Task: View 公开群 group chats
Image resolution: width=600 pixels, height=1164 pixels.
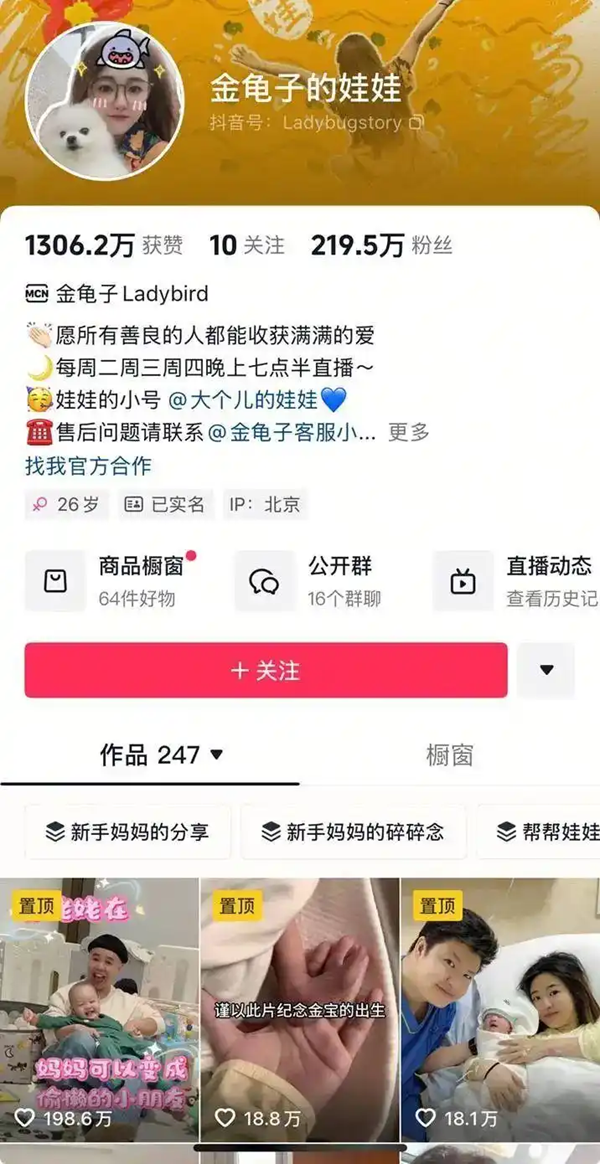Action: 315,580
